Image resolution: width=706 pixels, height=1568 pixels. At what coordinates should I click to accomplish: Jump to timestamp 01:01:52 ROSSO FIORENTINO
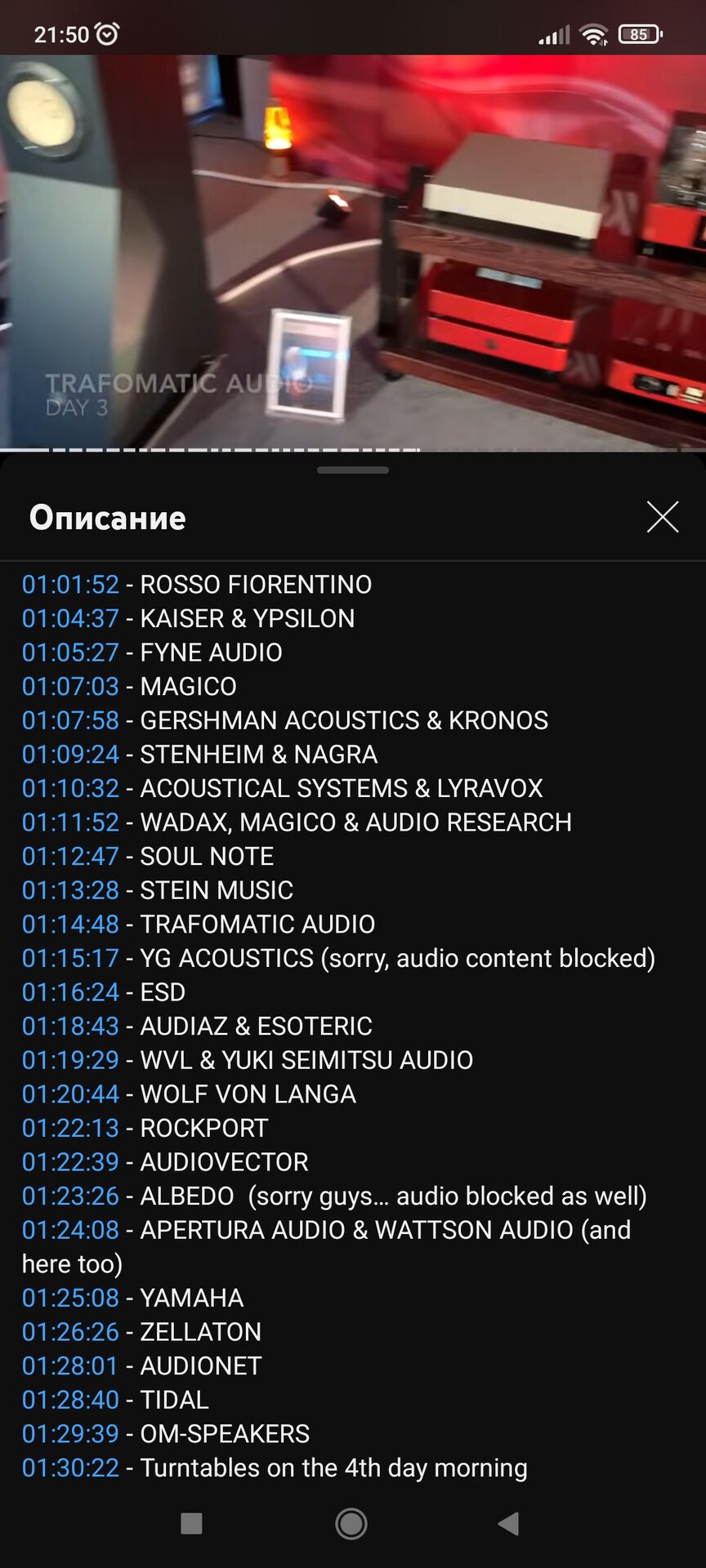click(70, 585)
